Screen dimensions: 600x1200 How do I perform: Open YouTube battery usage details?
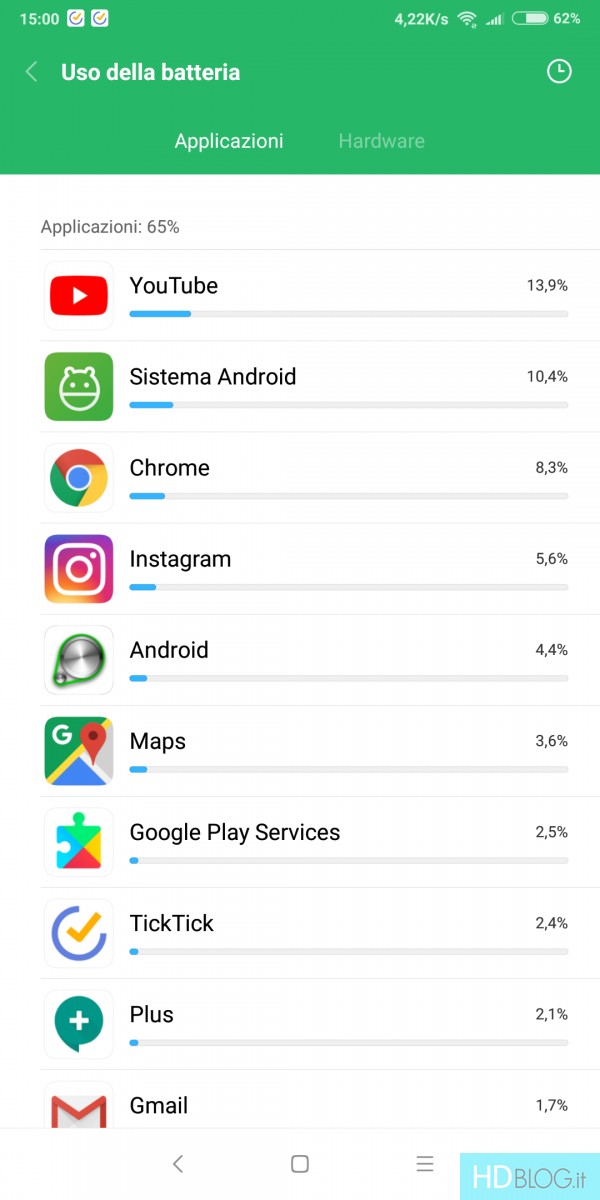pos(300,296)
